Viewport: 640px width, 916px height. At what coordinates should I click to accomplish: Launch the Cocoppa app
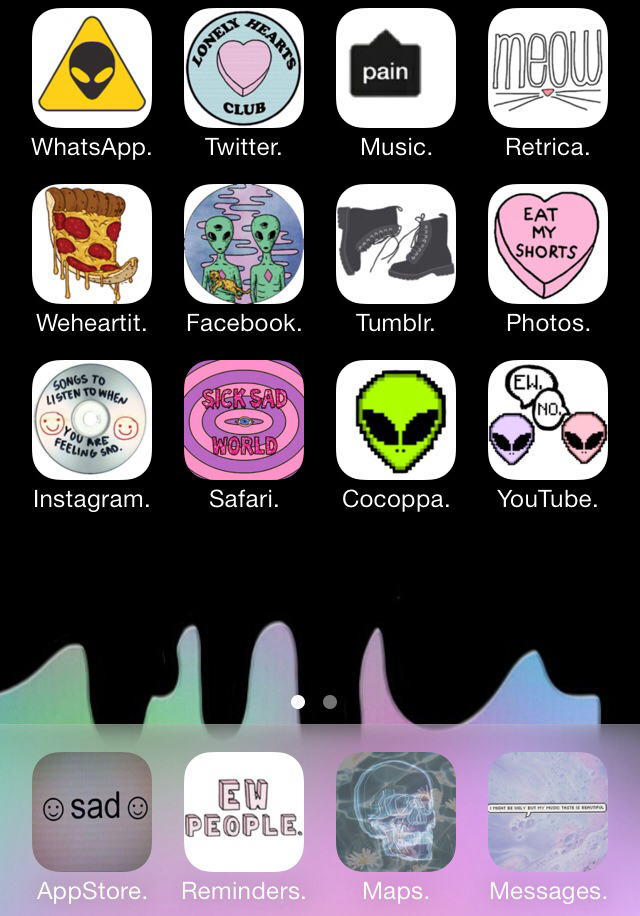pos(396,420)
